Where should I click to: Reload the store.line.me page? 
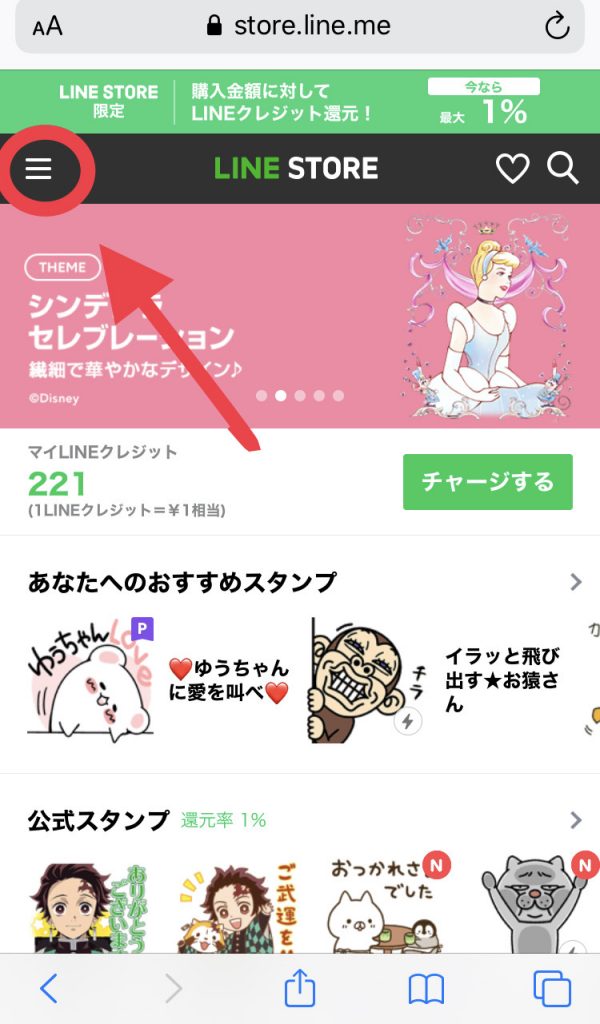coord(557,26)
